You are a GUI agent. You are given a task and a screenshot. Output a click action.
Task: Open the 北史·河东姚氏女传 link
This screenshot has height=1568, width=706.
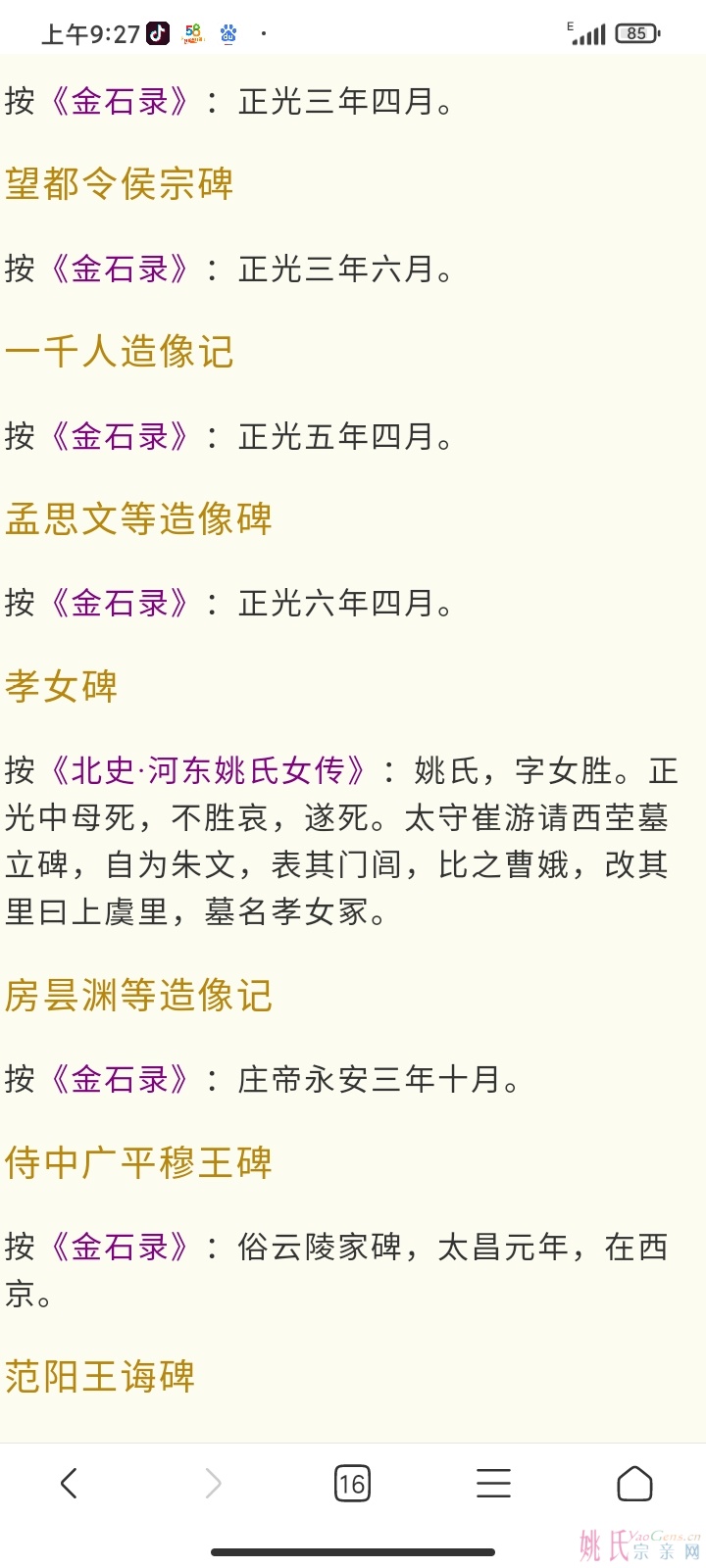point(207,771)
